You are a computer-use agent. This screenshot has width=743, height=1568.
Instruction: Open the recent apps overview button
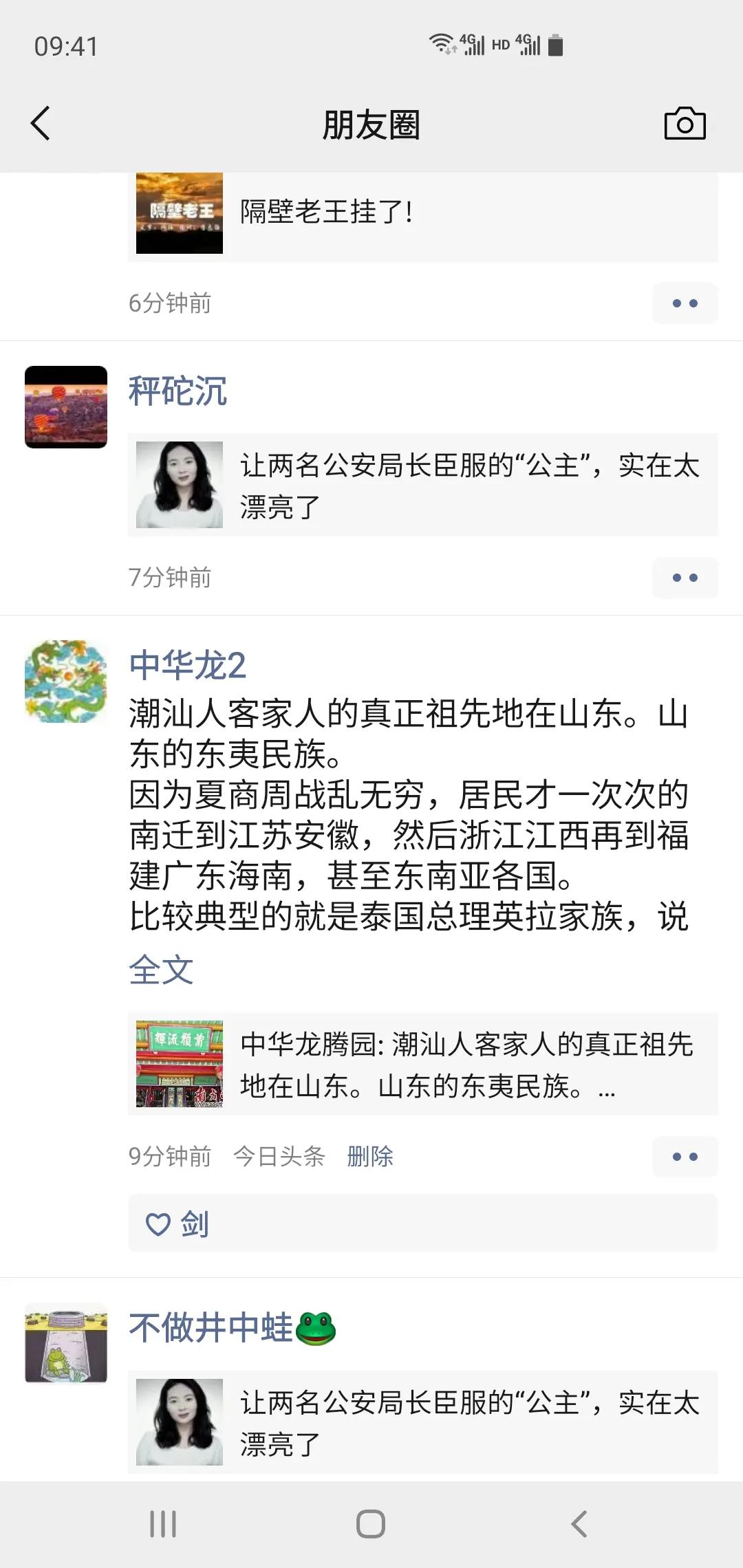162,1523
